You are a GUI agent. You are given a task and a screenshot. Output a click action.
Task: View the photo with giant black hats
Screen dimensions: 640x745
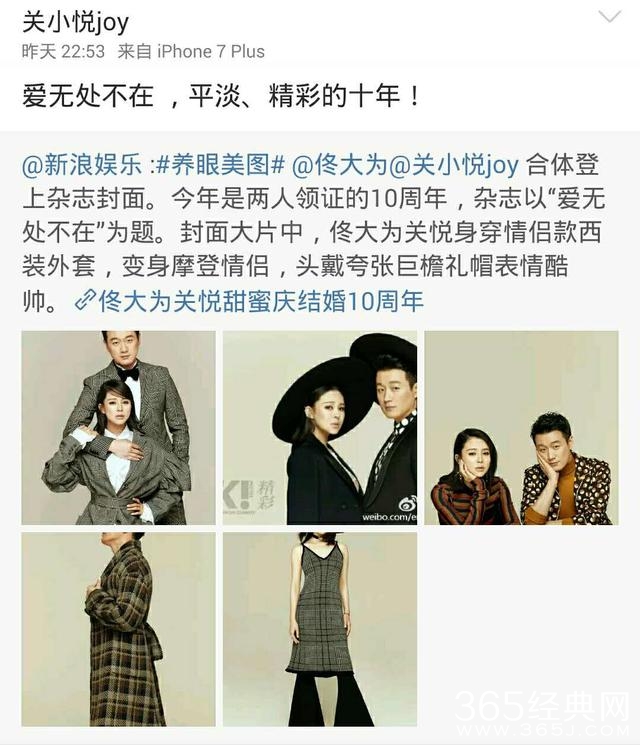coord(320,428)
